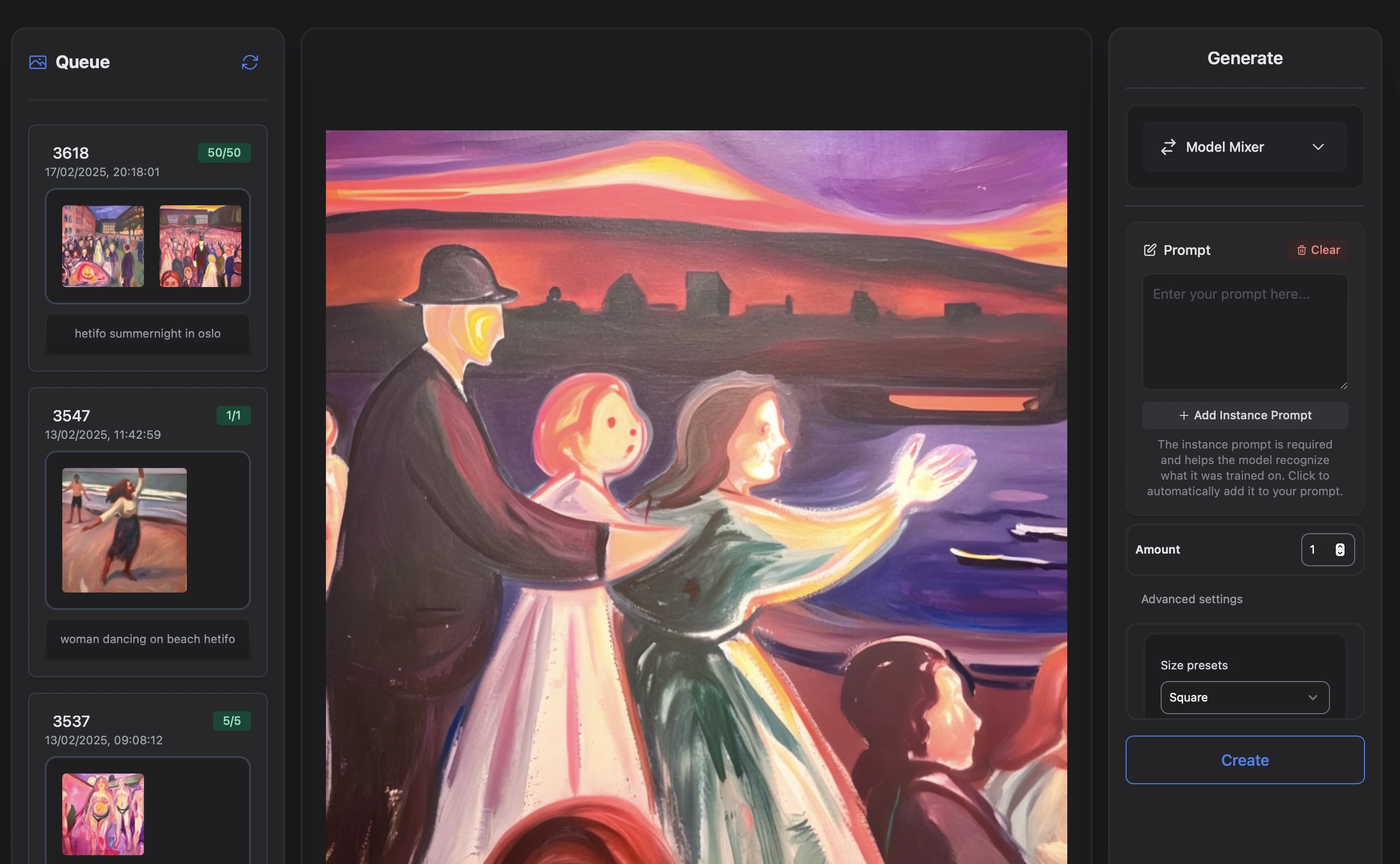The height and width of the screenshot is (864, 1400).
Task: Add Instance Prompt to the prompt
Action: pos(1244,415)
